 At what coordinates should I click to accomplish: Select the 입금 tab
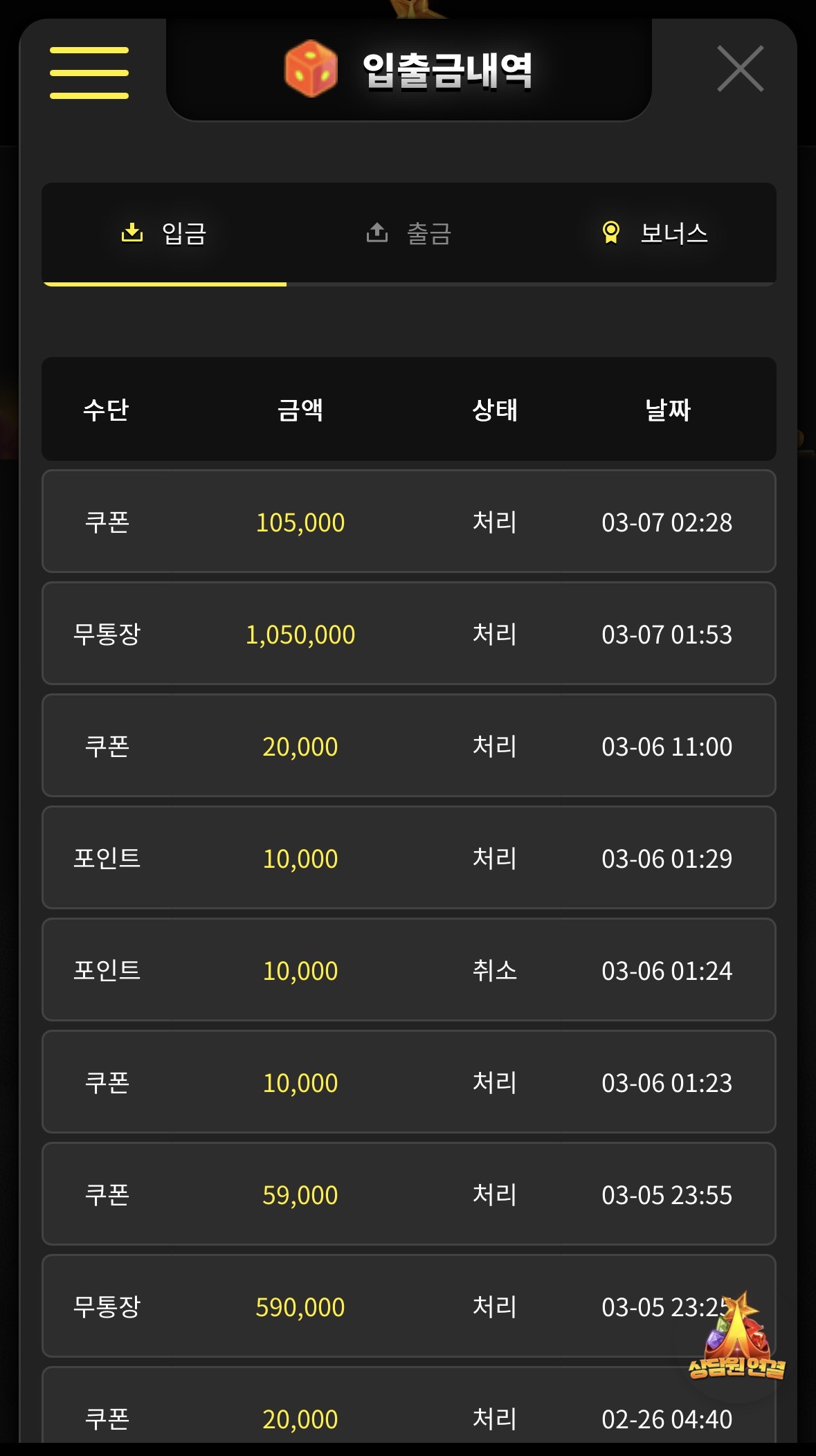click(165, 233)
